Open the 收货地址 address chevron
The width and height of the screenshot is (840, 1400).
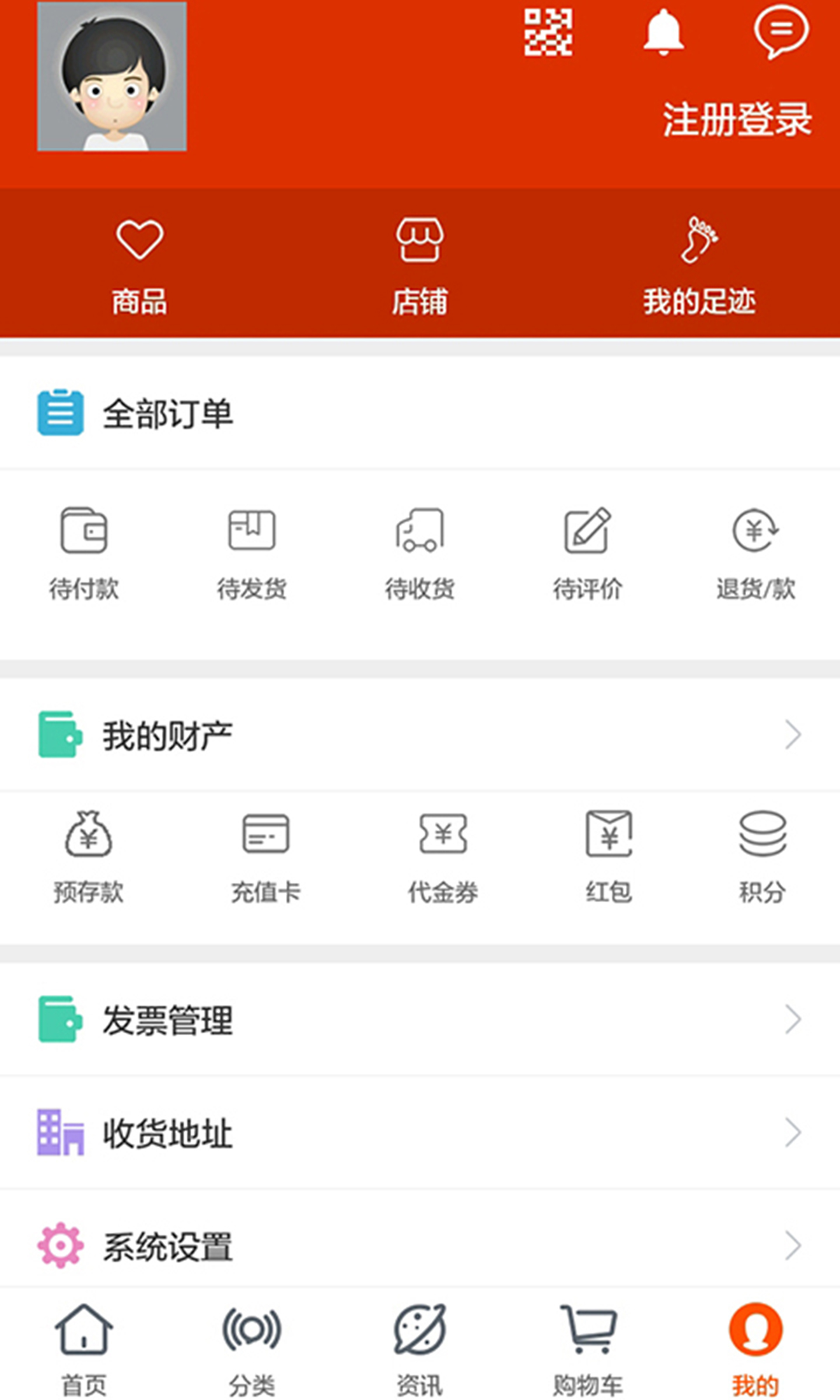pyautogui.click(x=793, y=1132)
